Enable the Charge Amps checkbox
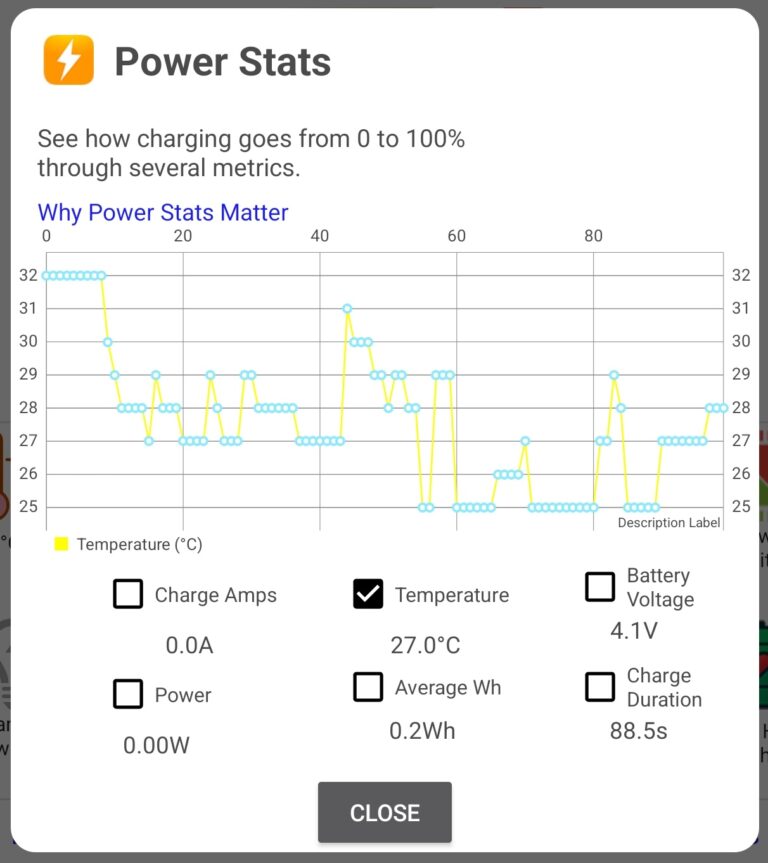 pyautogui.click(x=128, y=593)
